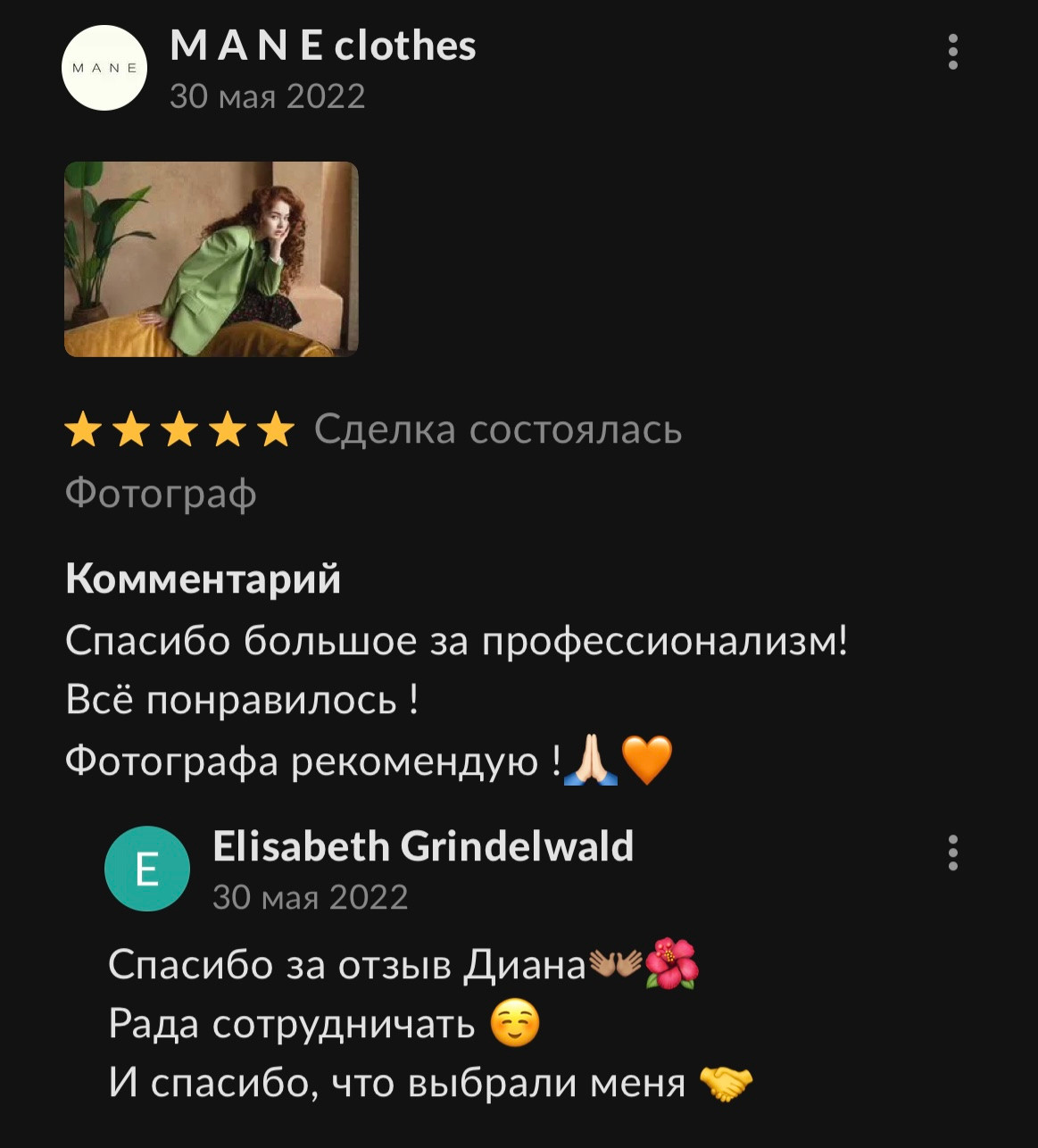Click the middle star in the rating row
The image size is (1038, 1148).
point(179,430)
